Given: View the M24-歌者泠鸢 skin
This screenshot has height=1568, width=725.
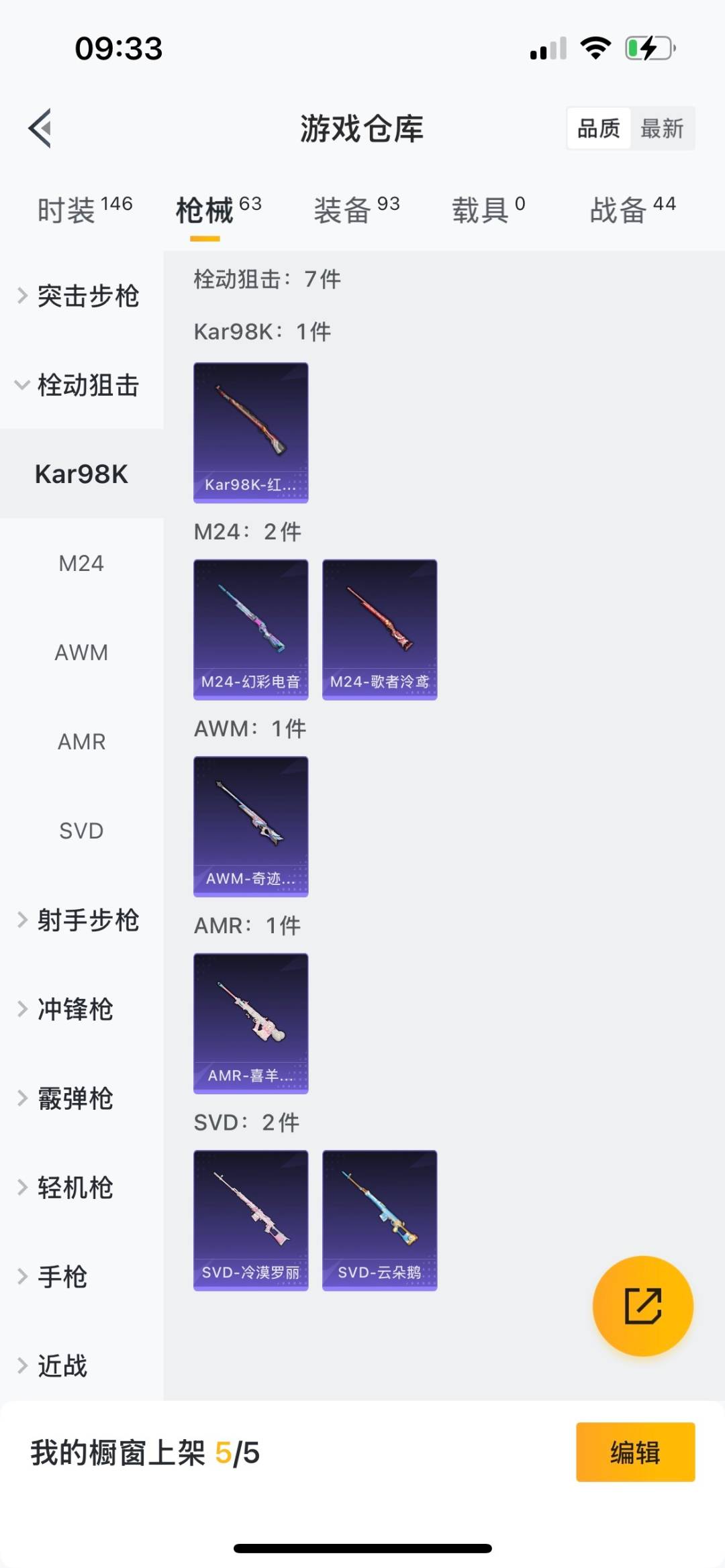Looking at the screenshot, I should [379, 629].
